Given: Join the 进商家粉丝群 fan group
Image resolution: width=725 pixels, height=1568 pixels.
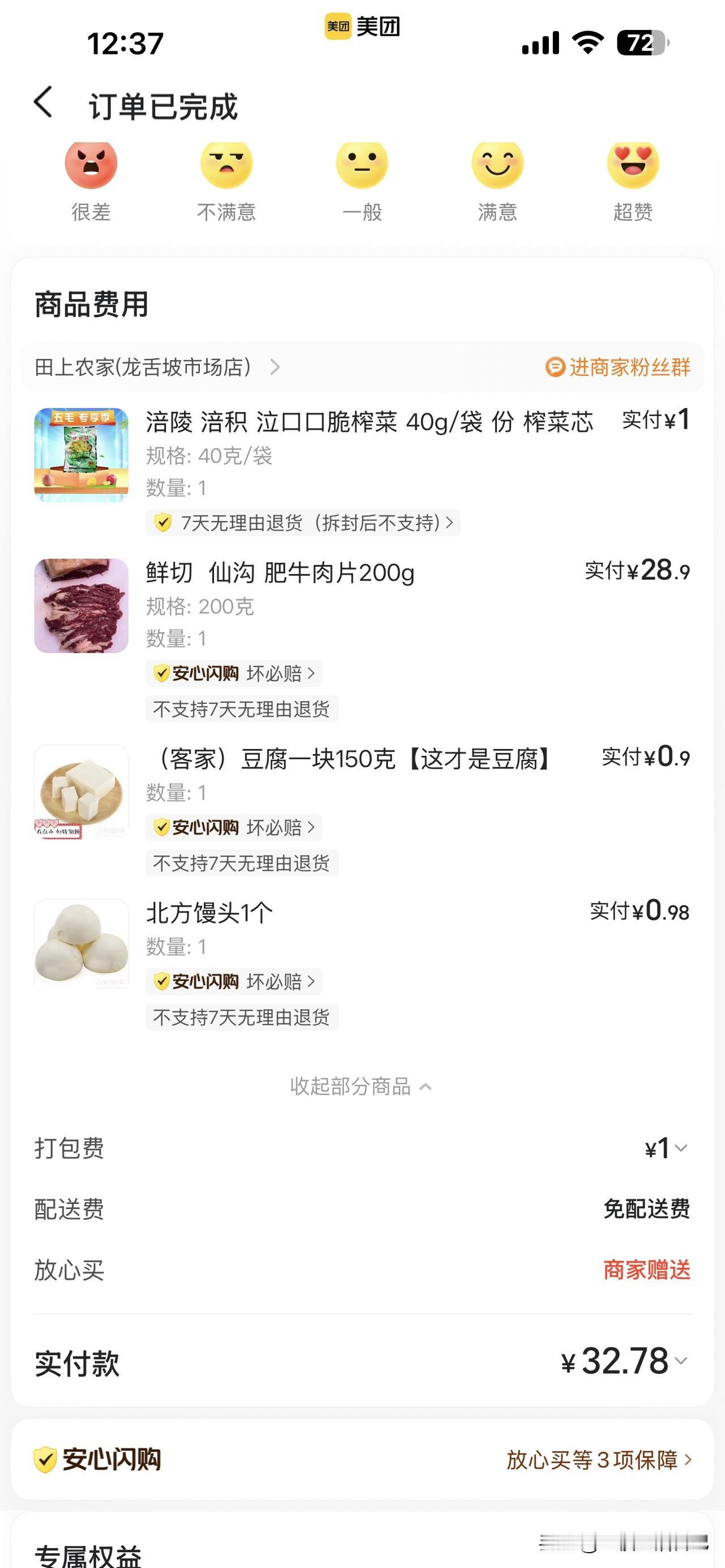Looking at the screenshot, I should click(618, 367).
